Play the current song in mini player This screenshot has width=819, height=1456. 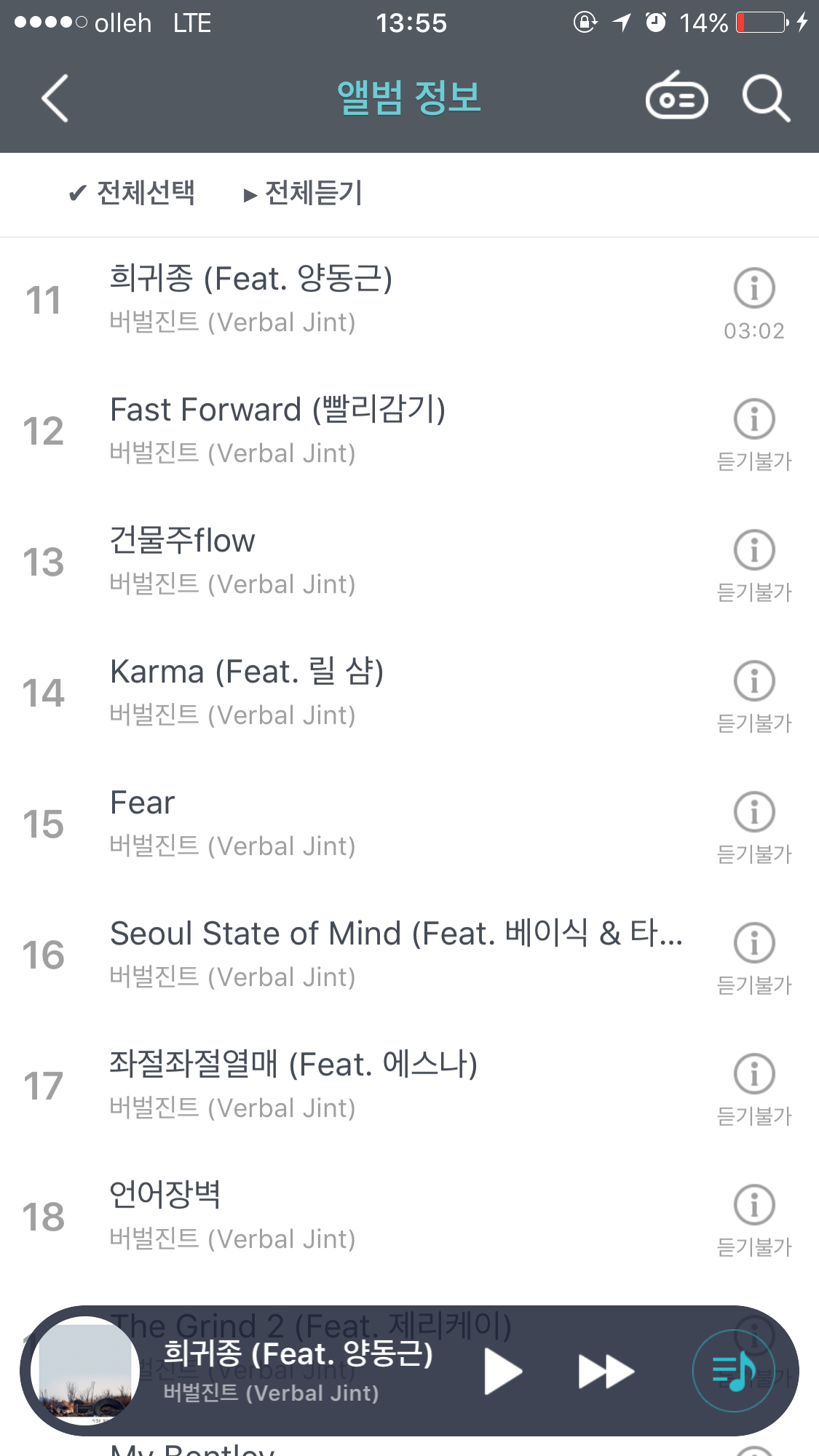point(503,1372)
